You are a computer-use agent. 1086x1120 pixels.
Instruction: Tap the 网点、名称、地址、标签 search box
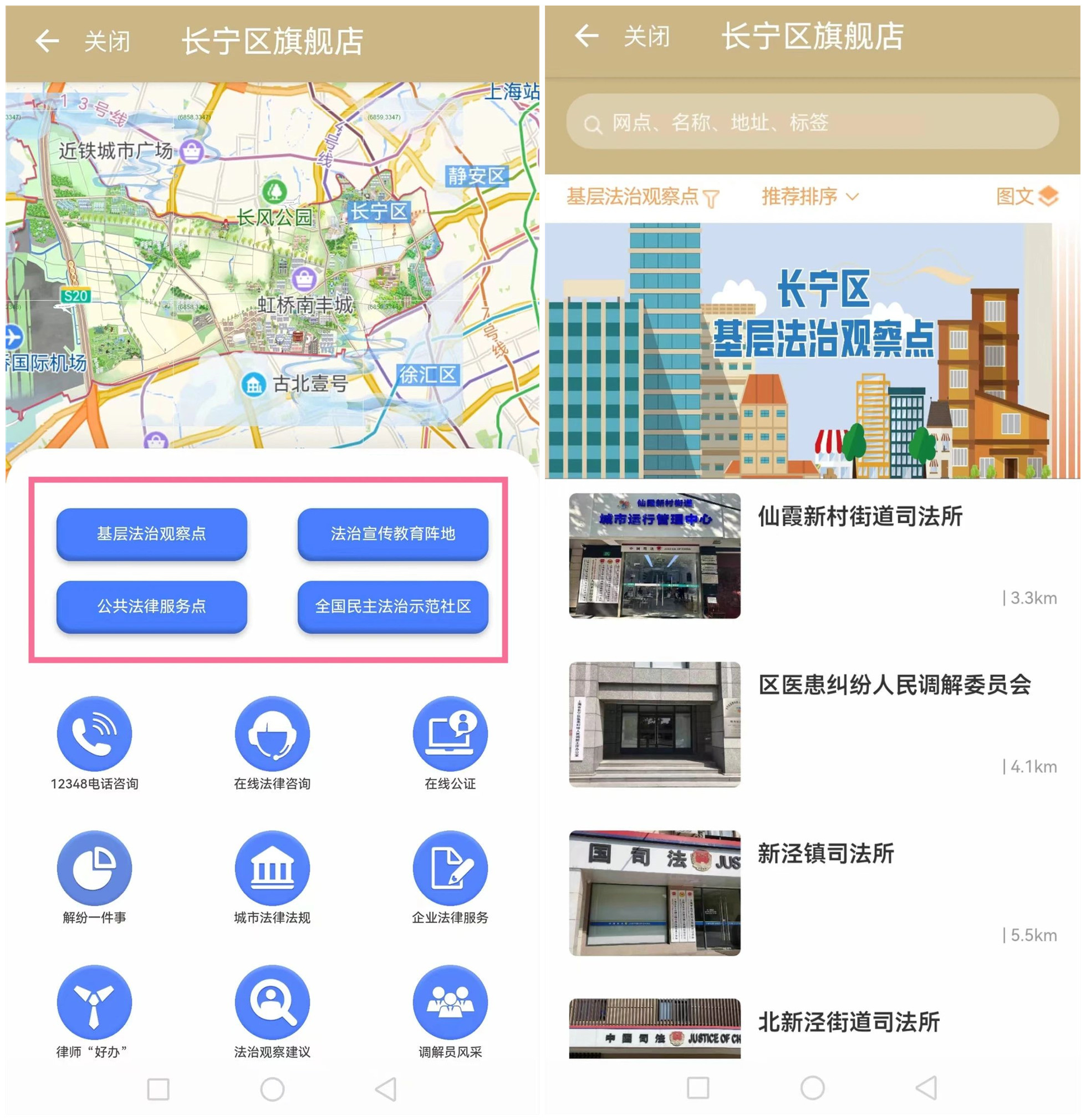tap(811, 123)
